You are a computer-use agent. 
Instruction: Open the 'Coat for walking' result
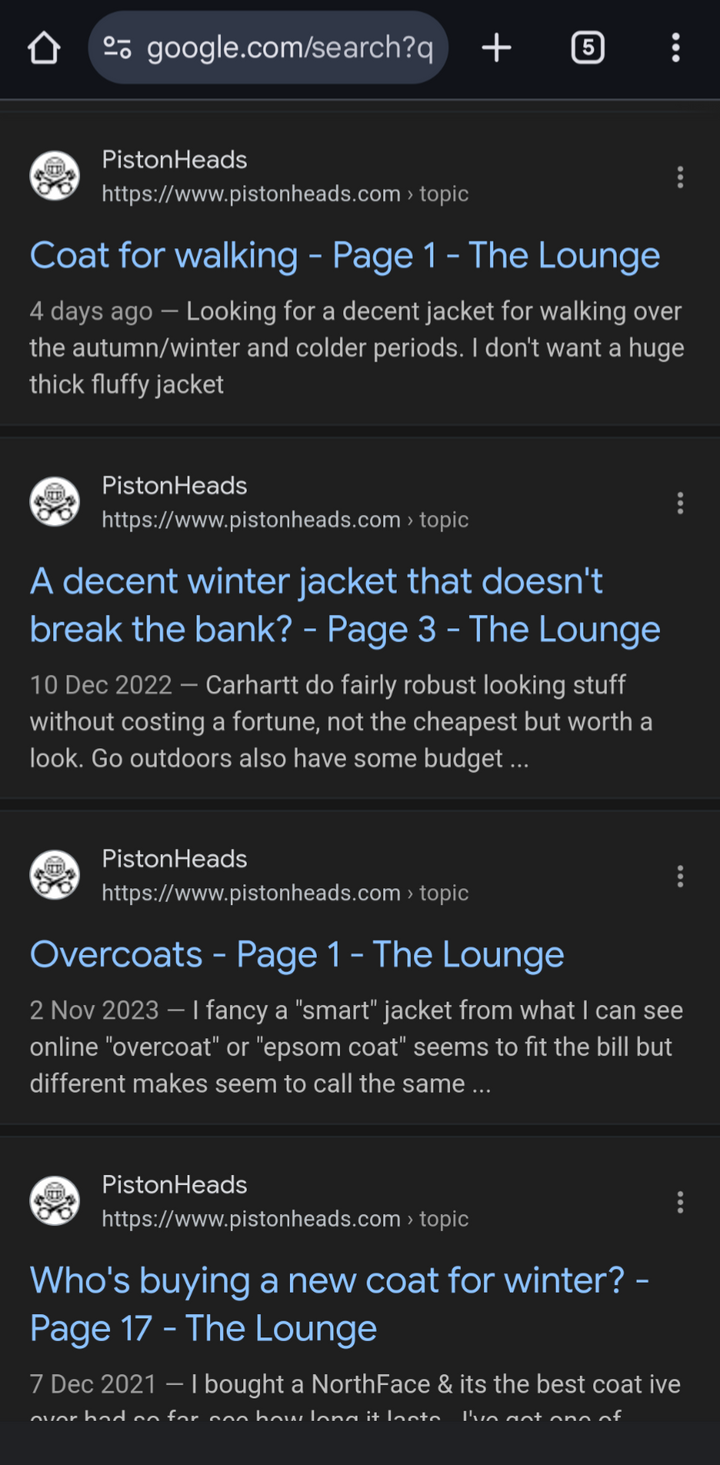tap(345, 255)
